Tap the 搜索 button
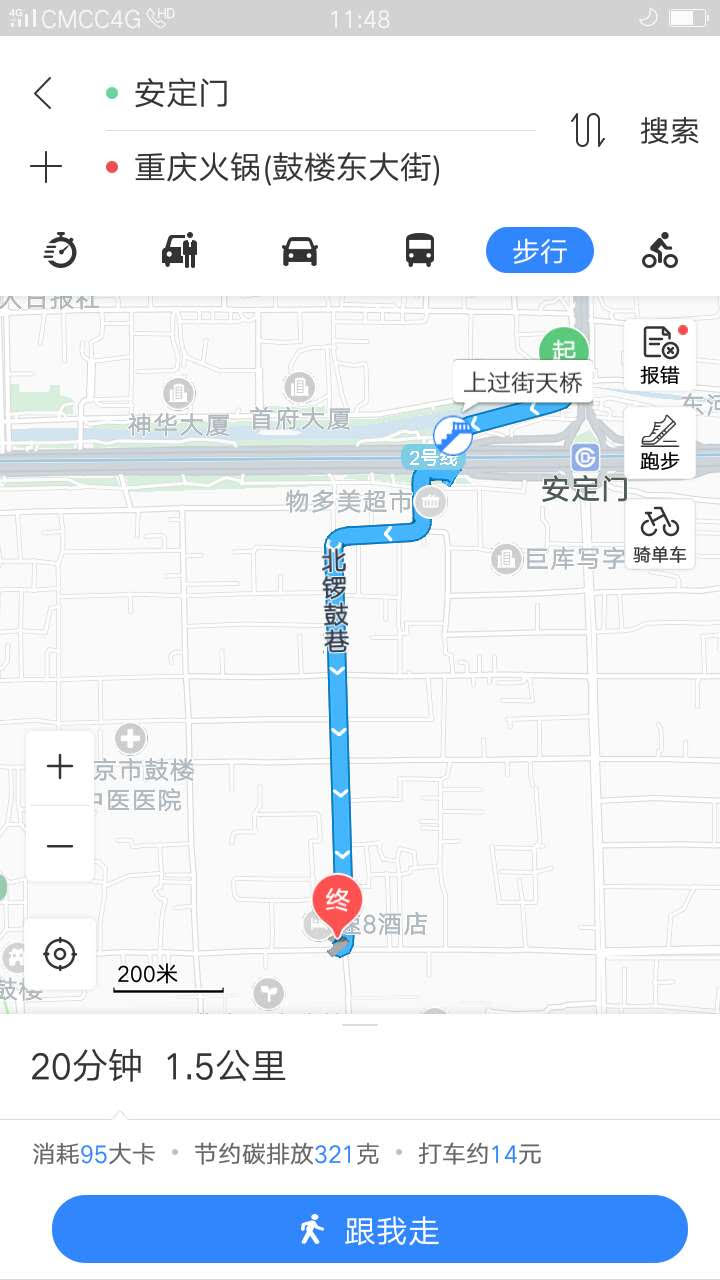The image size is (720, 1280). [669, 131]
